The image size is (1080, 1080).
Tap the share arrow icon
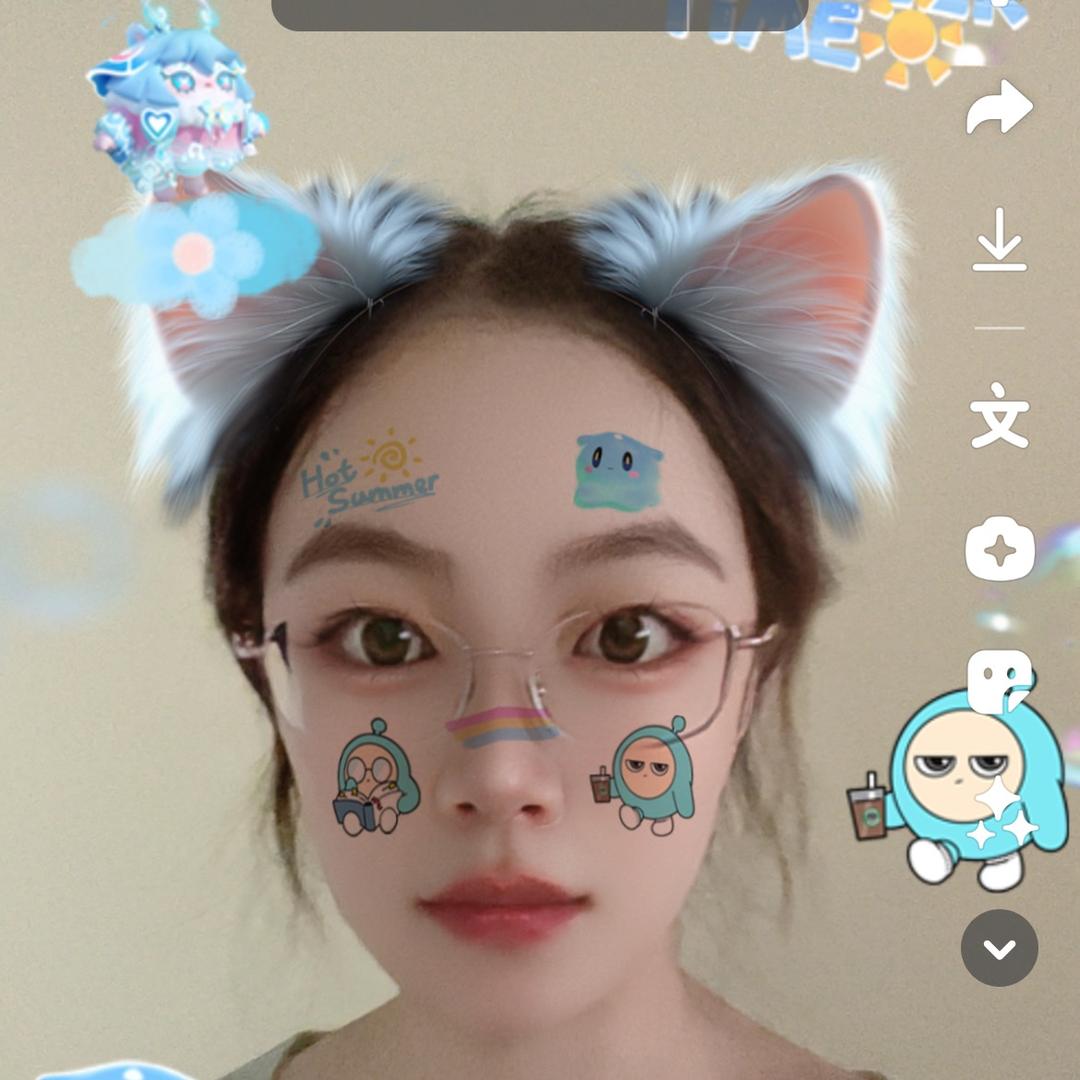(x=999, y=107)
